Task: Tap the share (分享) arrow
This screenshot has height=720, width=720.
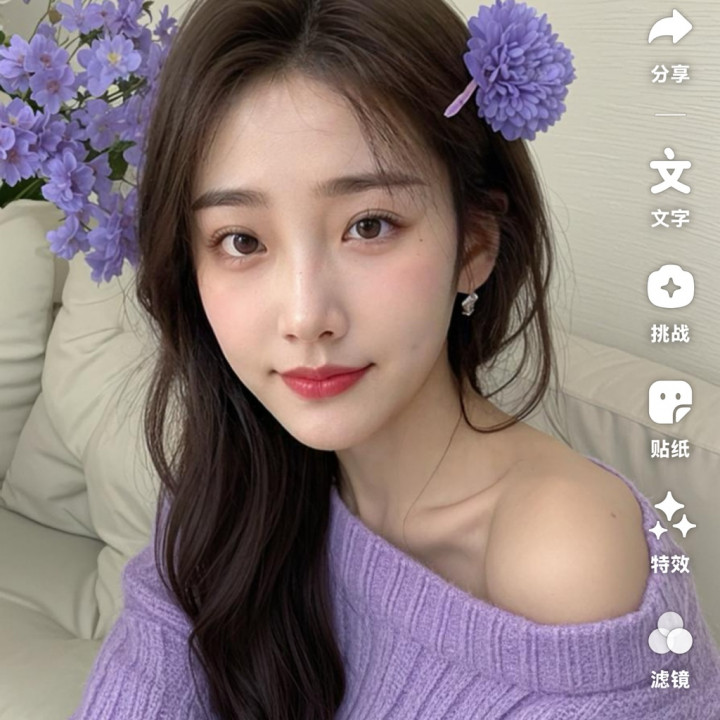Action: tap(670, 30)
